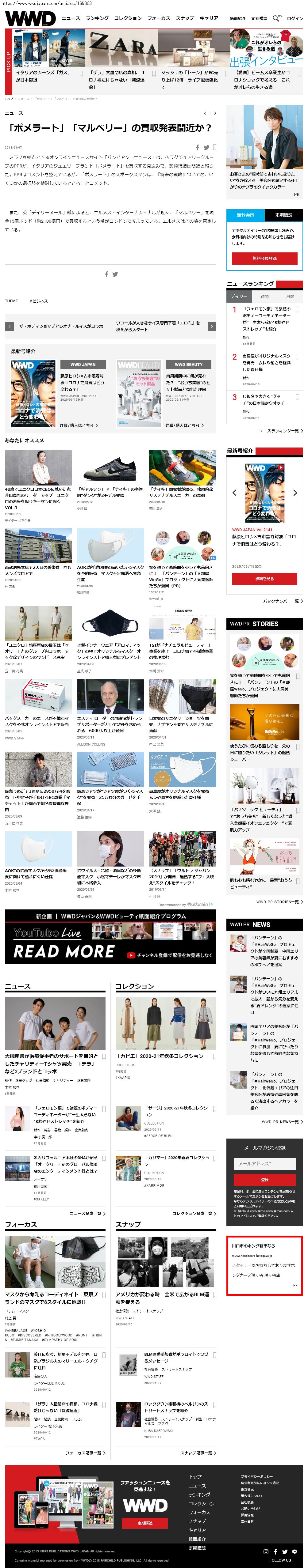Share the article on Facebook below the headline

pos(197,147)
